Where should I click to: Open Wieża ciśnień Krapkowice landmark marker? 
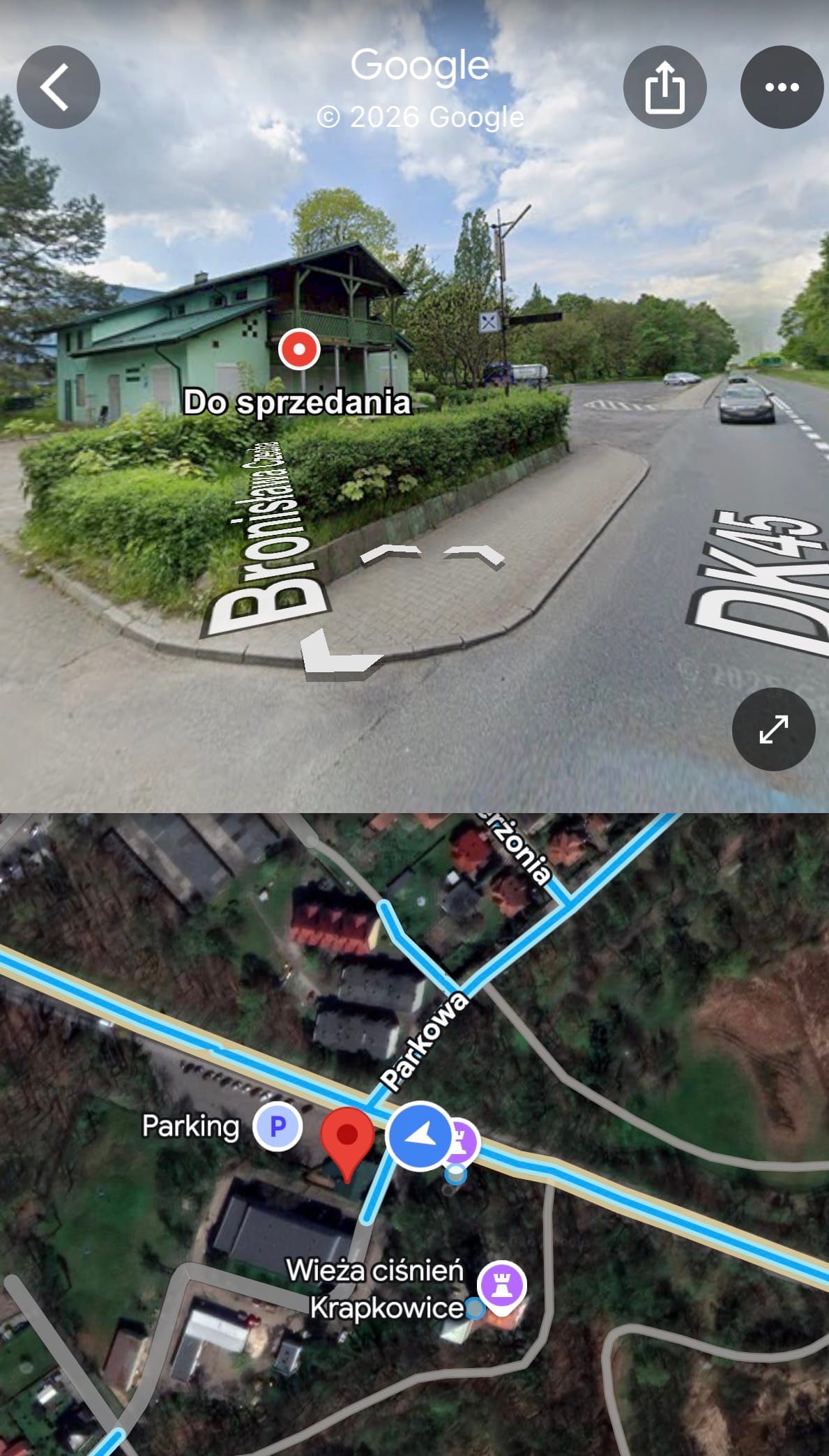tap(501, 1284)
